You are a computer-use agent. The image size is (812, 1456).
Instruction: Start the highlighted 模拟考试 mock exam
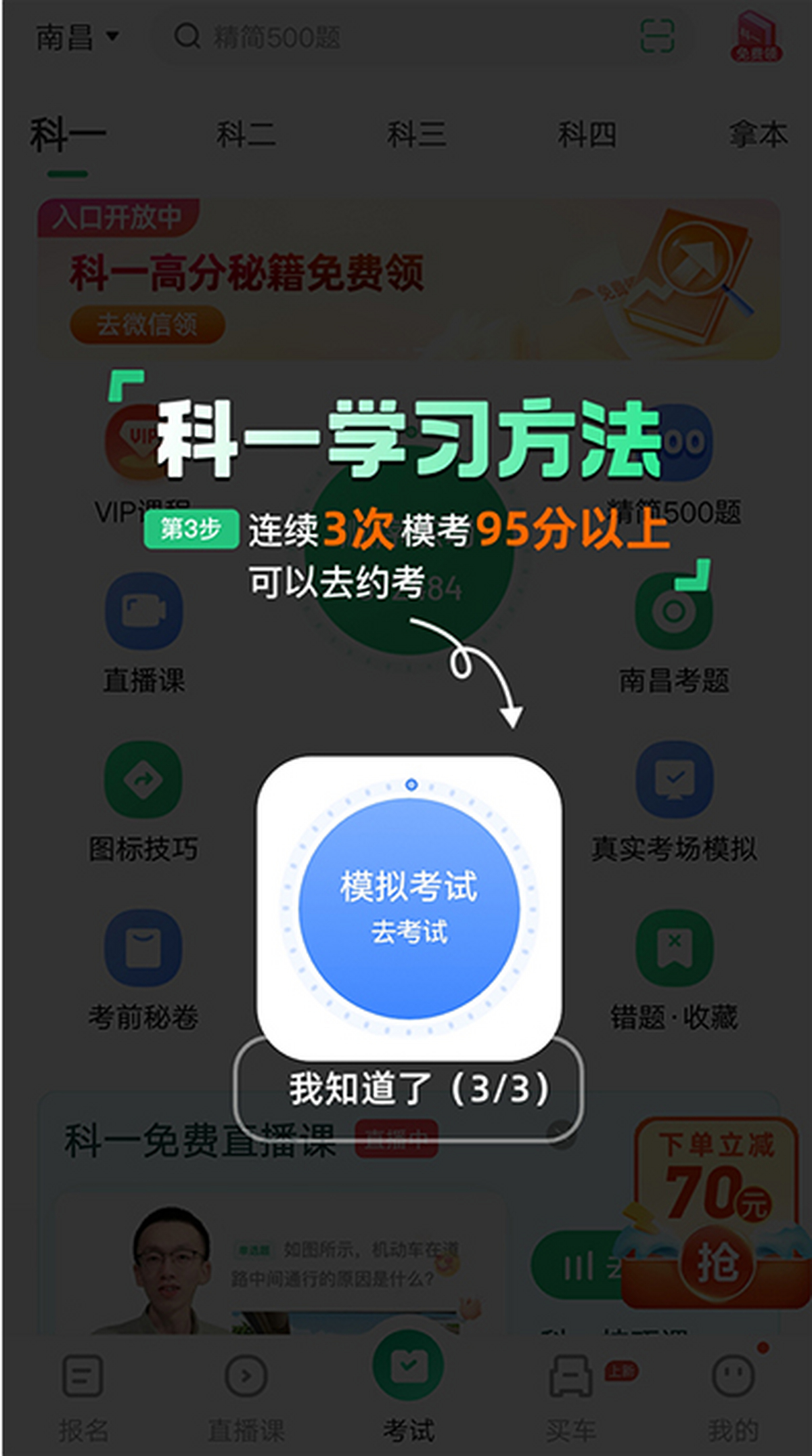point(409,908)
